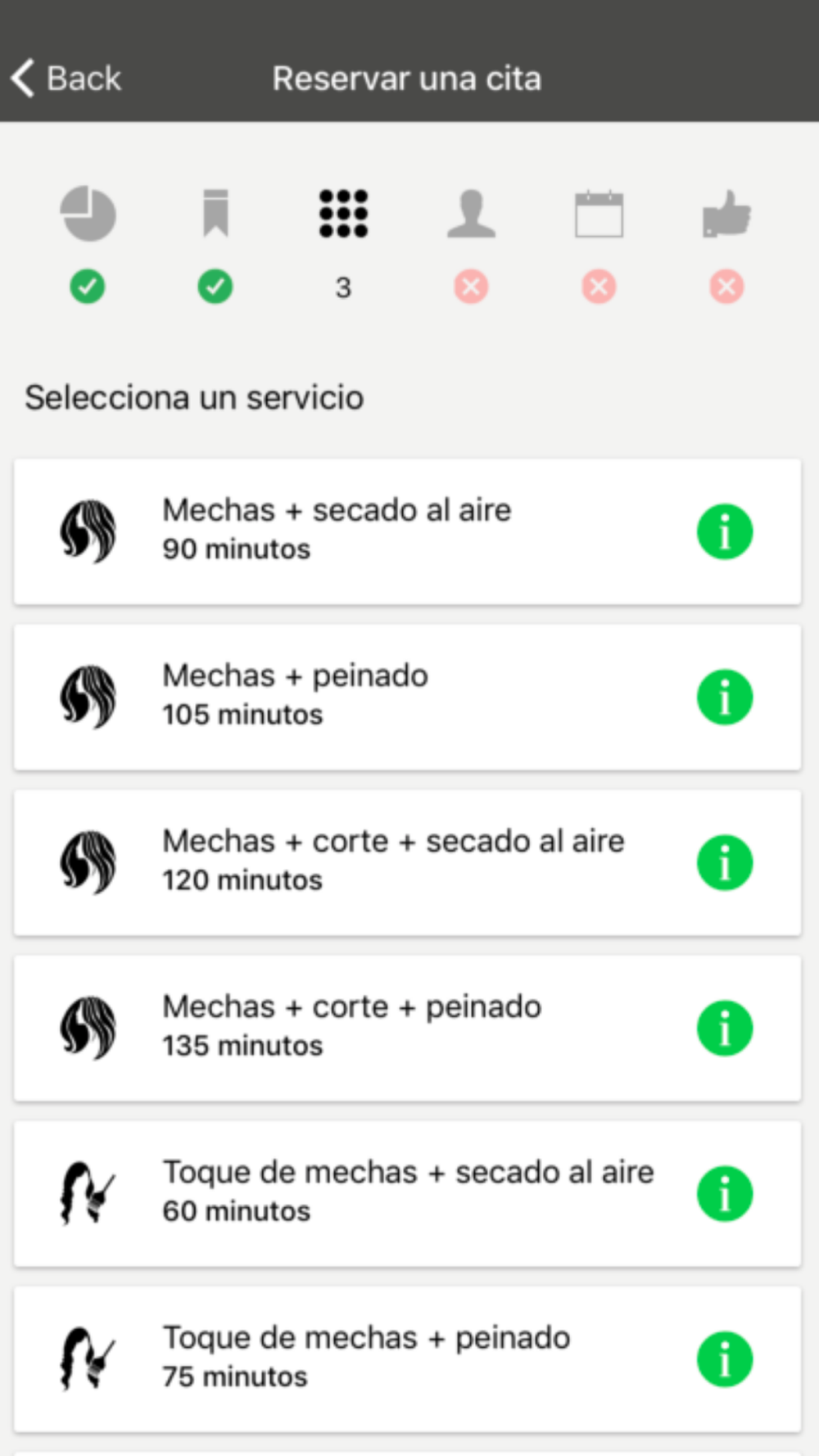The height and width of the screenshot is (1456, 819).
Task: View details of Mechas + corte + secado al aire
Action: pyautogui.click(x=725, y=862)
